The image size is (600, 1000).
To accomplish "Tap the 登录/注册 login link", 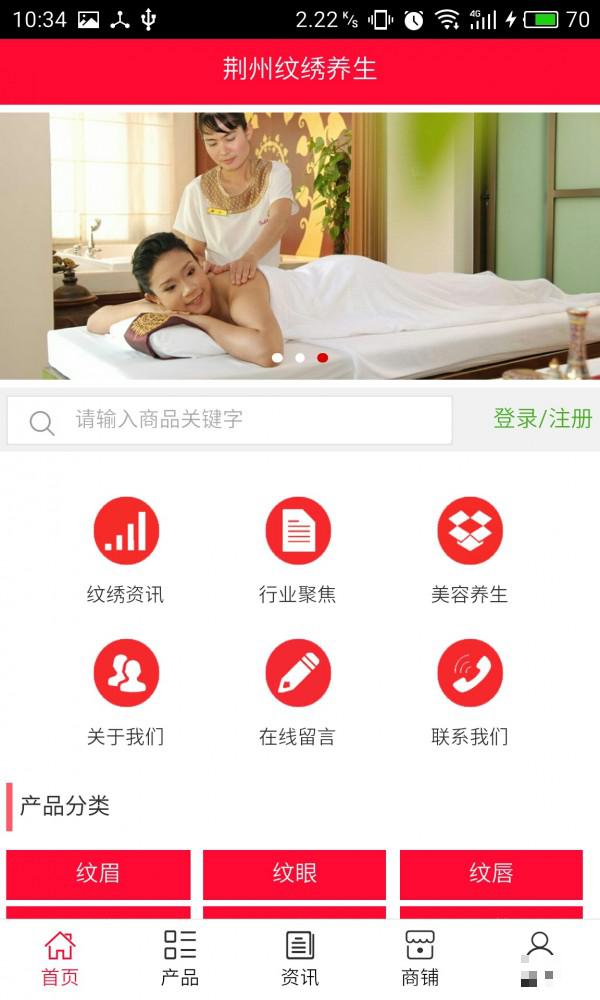I will [542, 419].
